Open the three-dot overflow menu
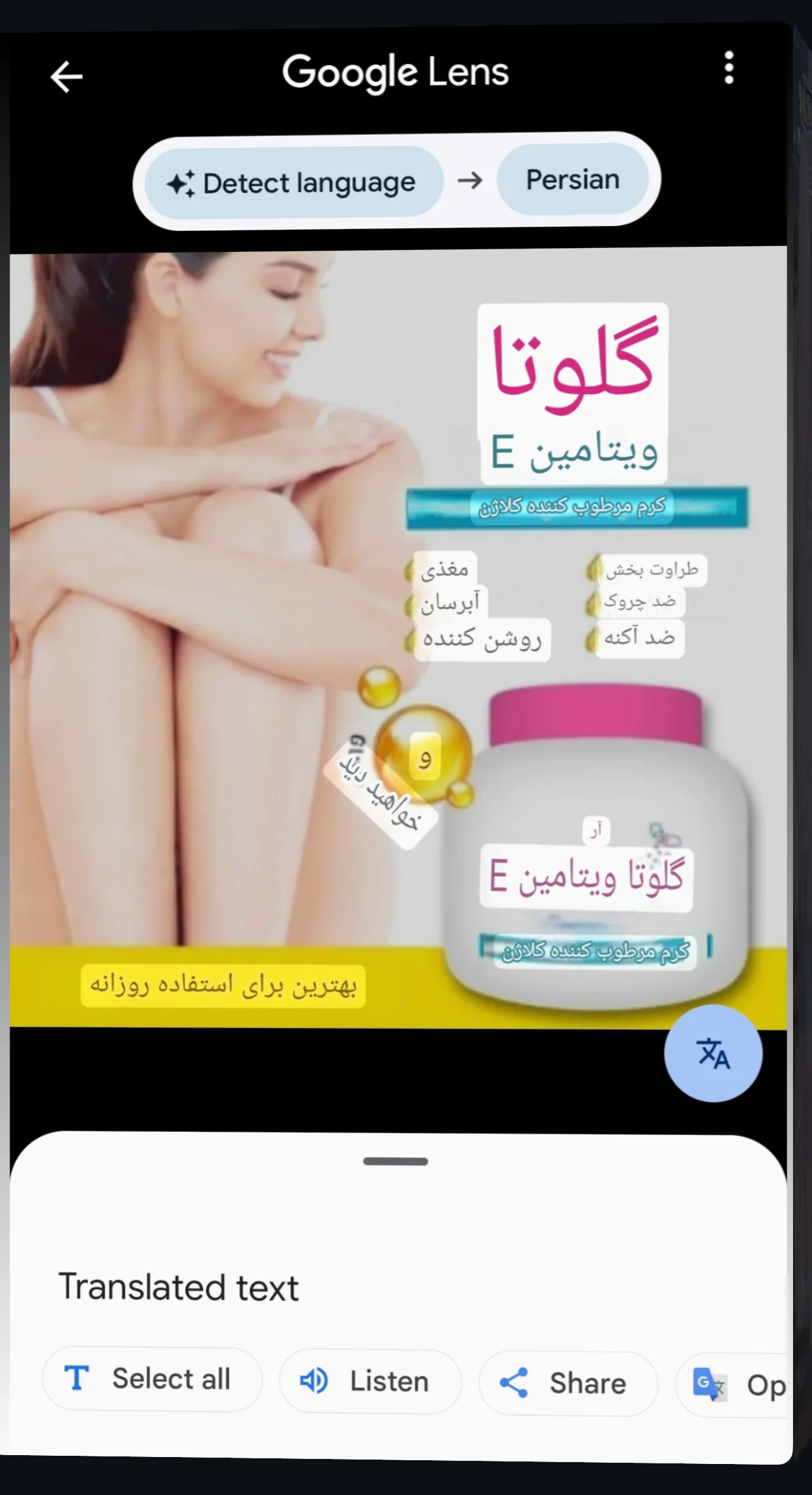This screenshot has height=1495, width=812. click(x=729, y=68)
